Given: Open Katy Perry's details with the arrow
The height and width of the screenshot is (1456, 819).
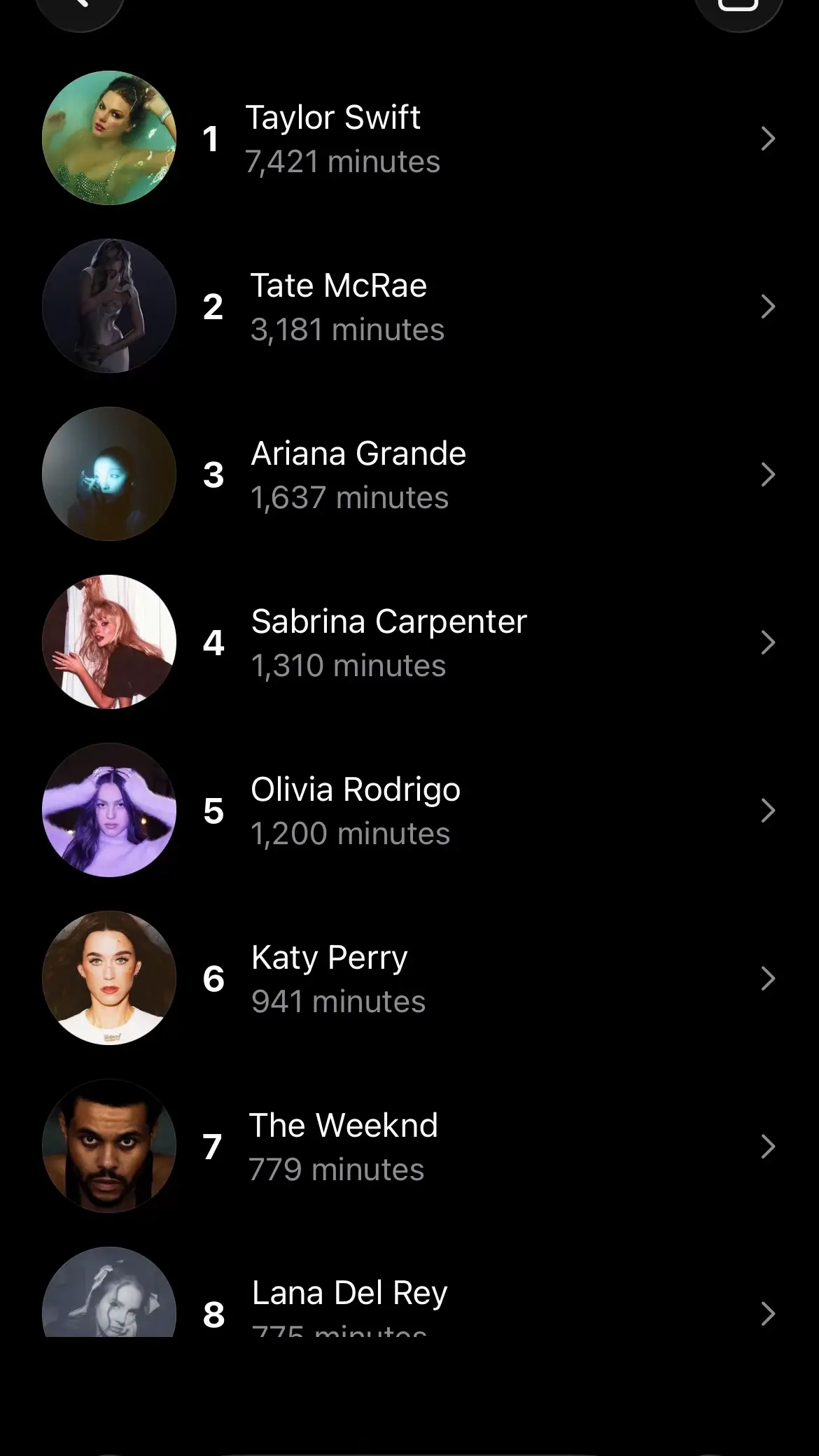Looking at the screenshot, I should point(768,978).
